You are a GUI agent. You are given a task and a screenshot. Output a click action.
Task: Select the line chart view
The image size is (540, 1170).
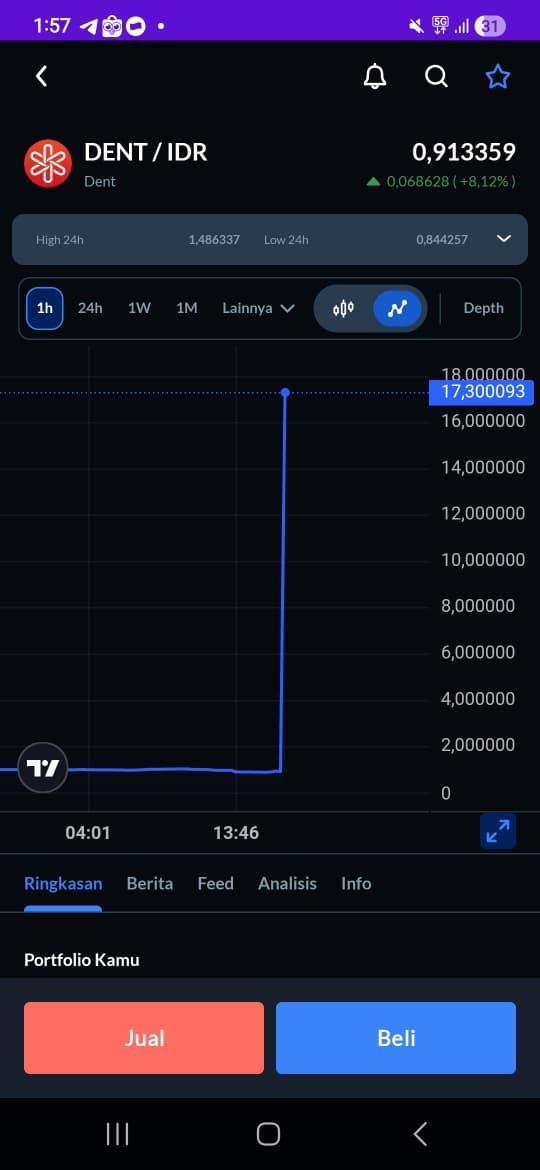point(398,308)
